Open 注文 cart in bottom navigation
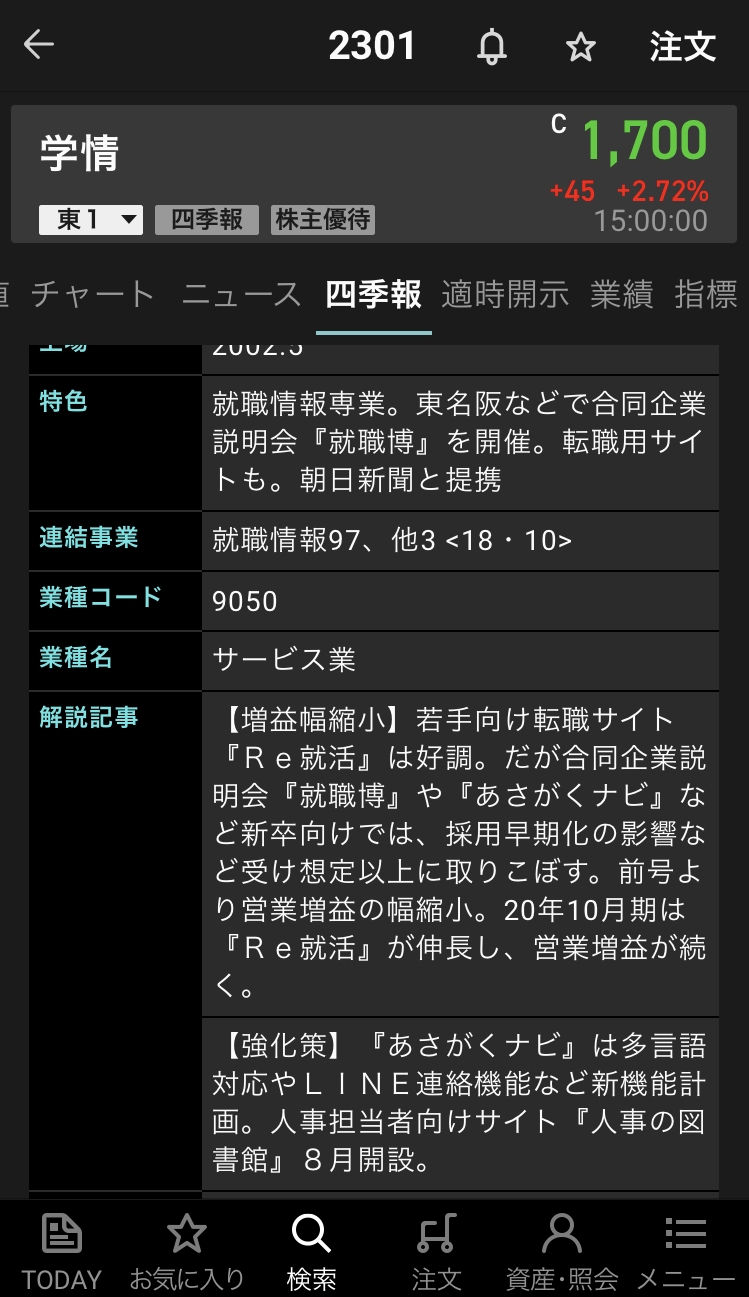 coord(436,1250)
